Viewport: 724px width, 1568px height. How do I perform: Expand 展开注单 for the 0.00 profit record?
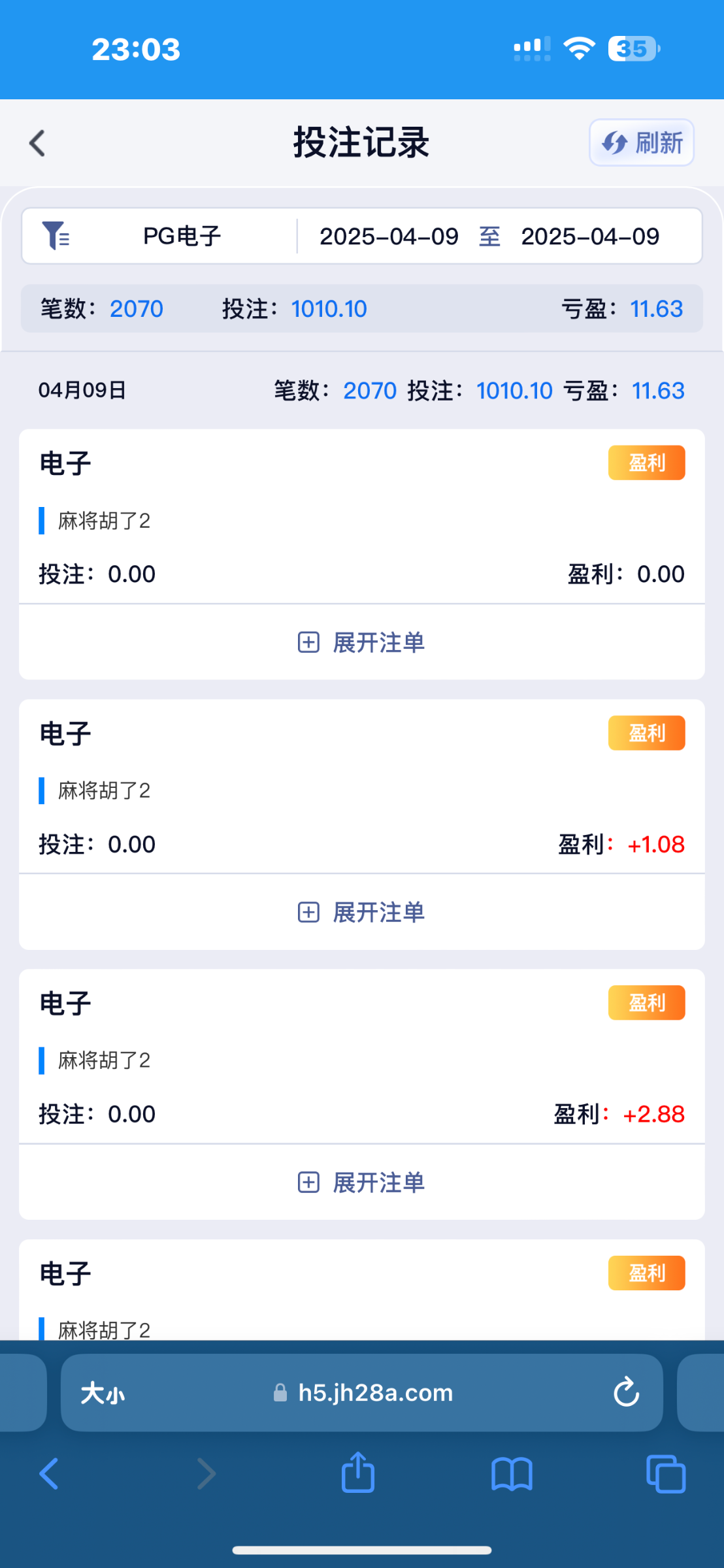[x=361, y=642]
